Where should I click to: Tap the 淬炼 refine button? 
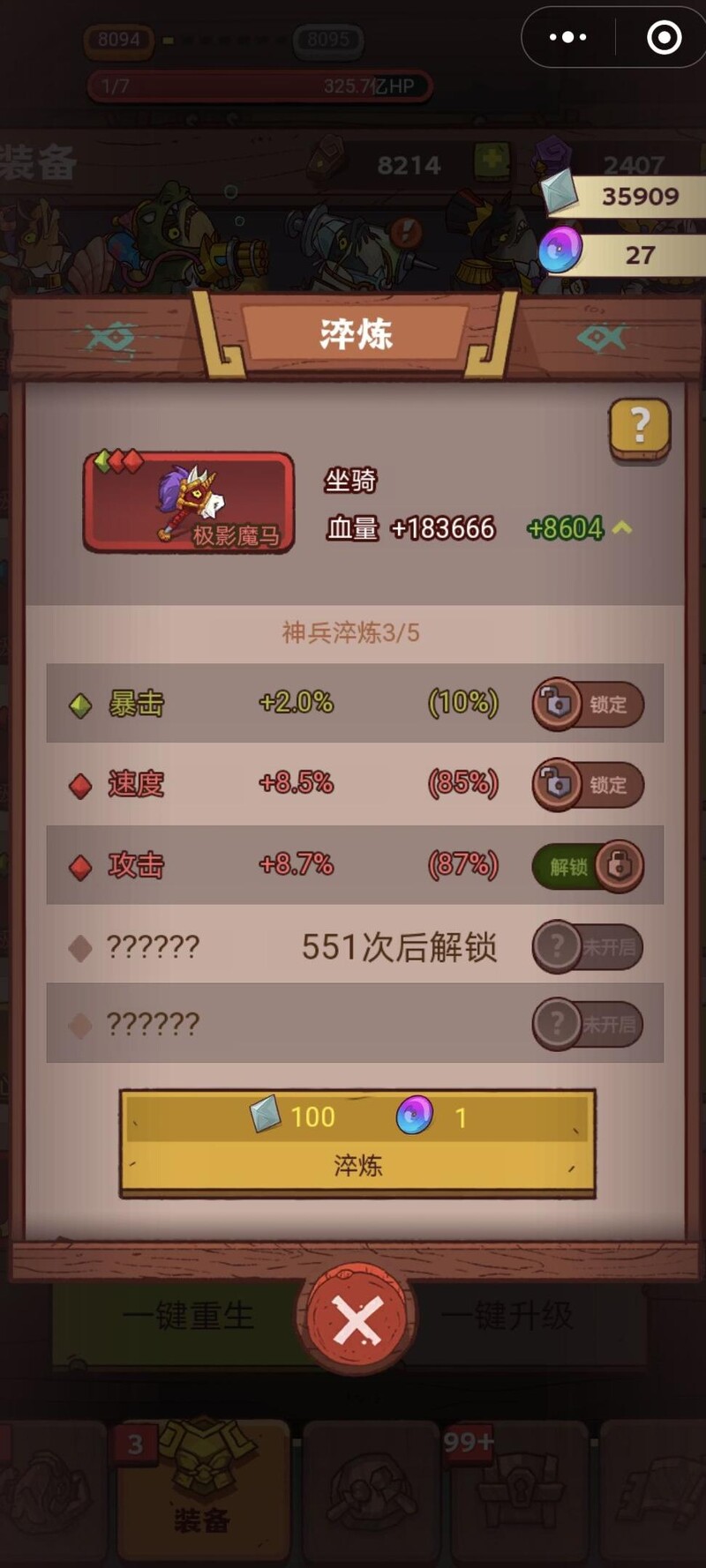point(357,1143)
